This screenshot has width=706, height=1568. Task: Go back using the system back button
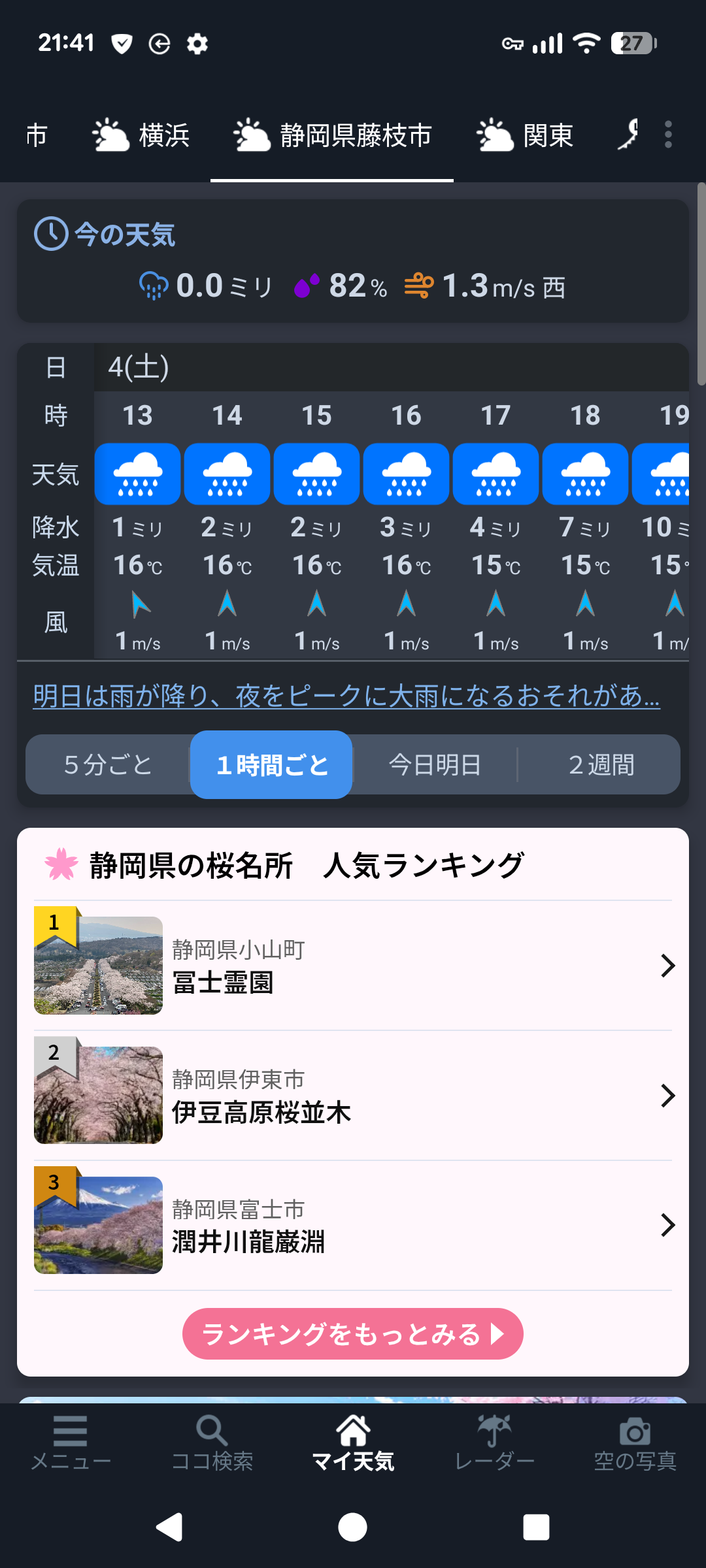[x=169, y=1527]
